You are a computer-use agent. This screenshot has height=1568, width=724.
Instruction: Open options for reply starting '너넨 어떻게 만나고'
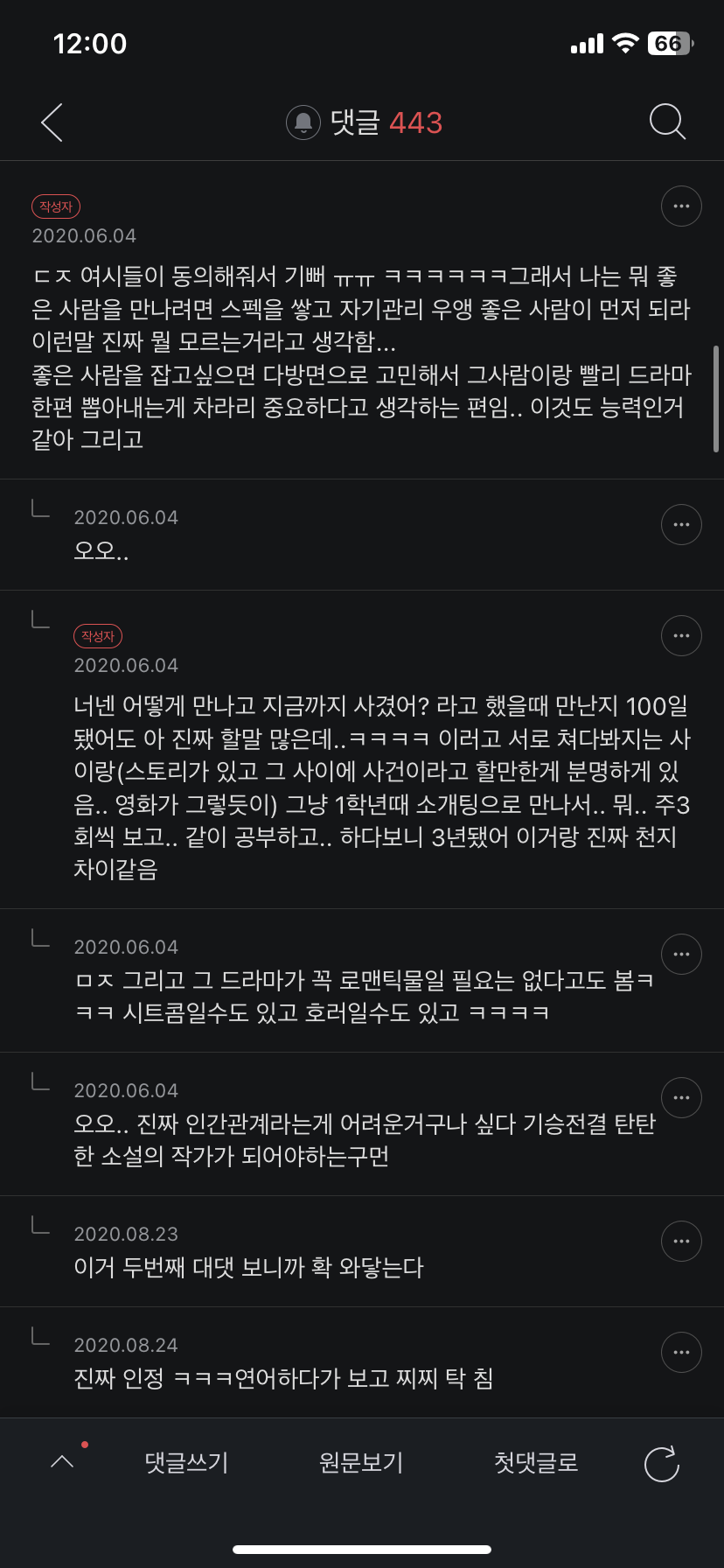tap(681, 636)
